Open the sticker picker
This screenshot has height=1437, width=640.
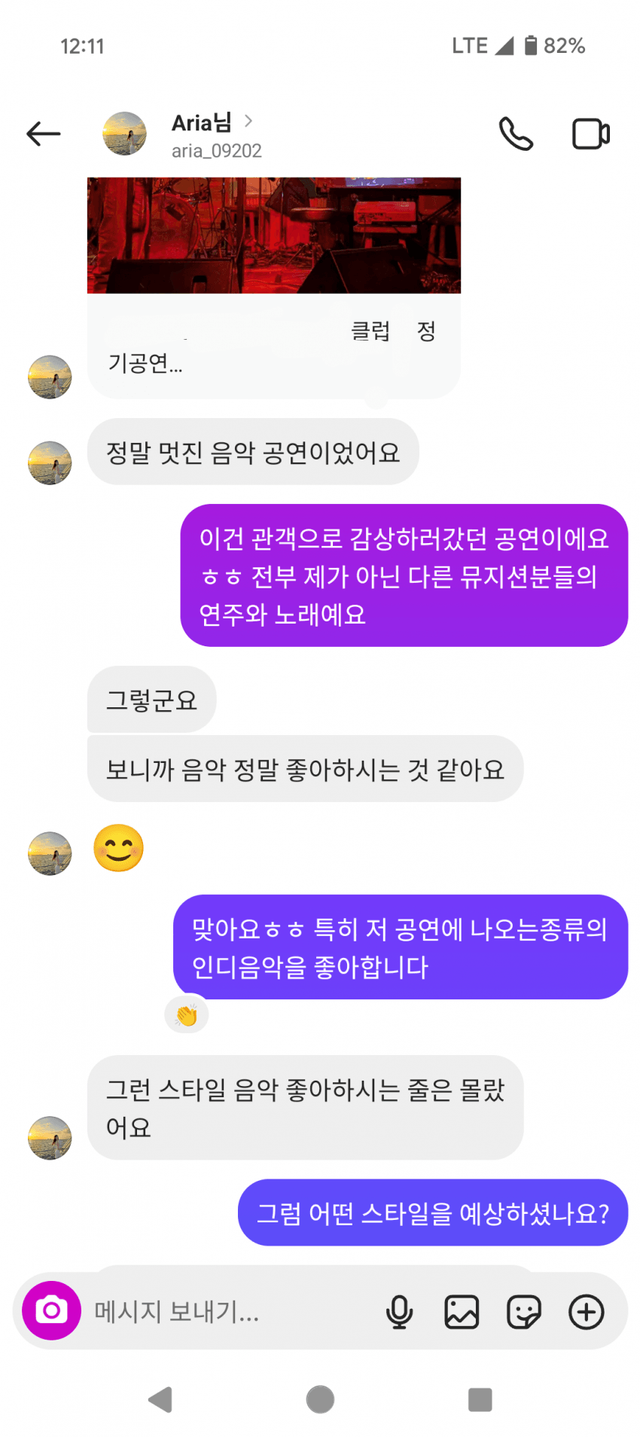(x=524, y=1312)
